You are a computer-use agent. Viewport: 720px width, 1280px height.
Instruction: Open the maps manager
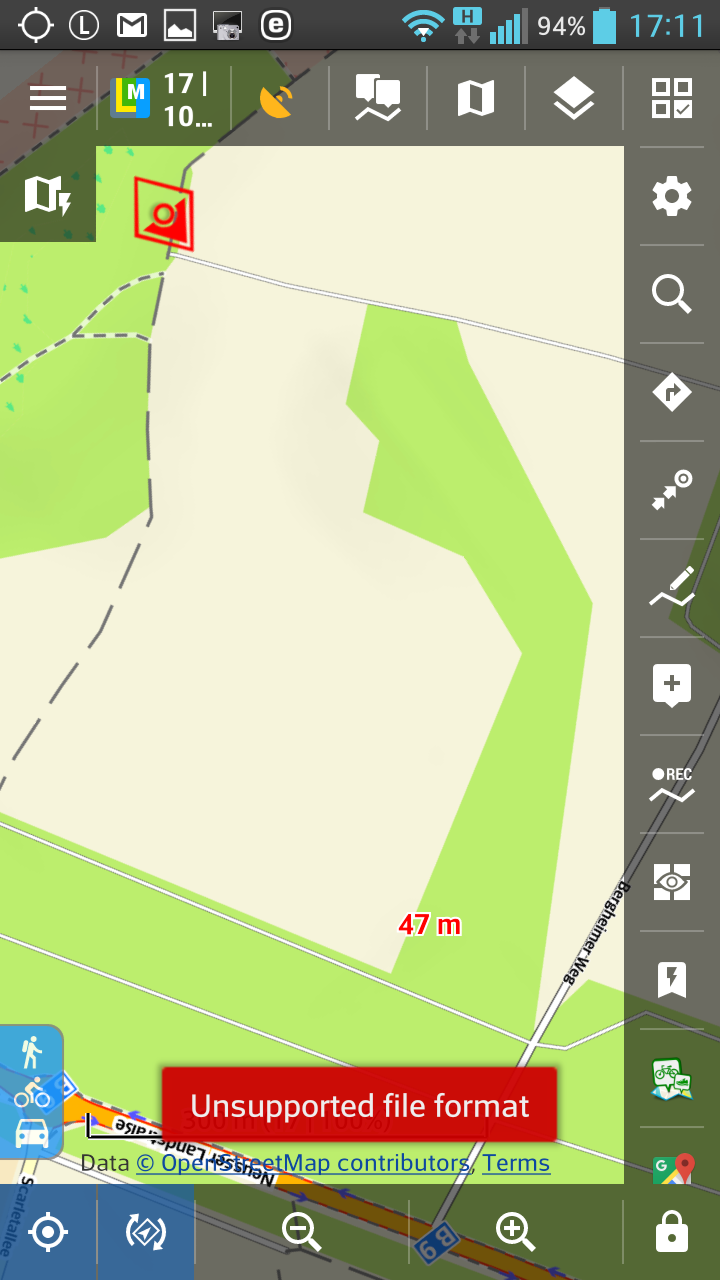point(475,99)
